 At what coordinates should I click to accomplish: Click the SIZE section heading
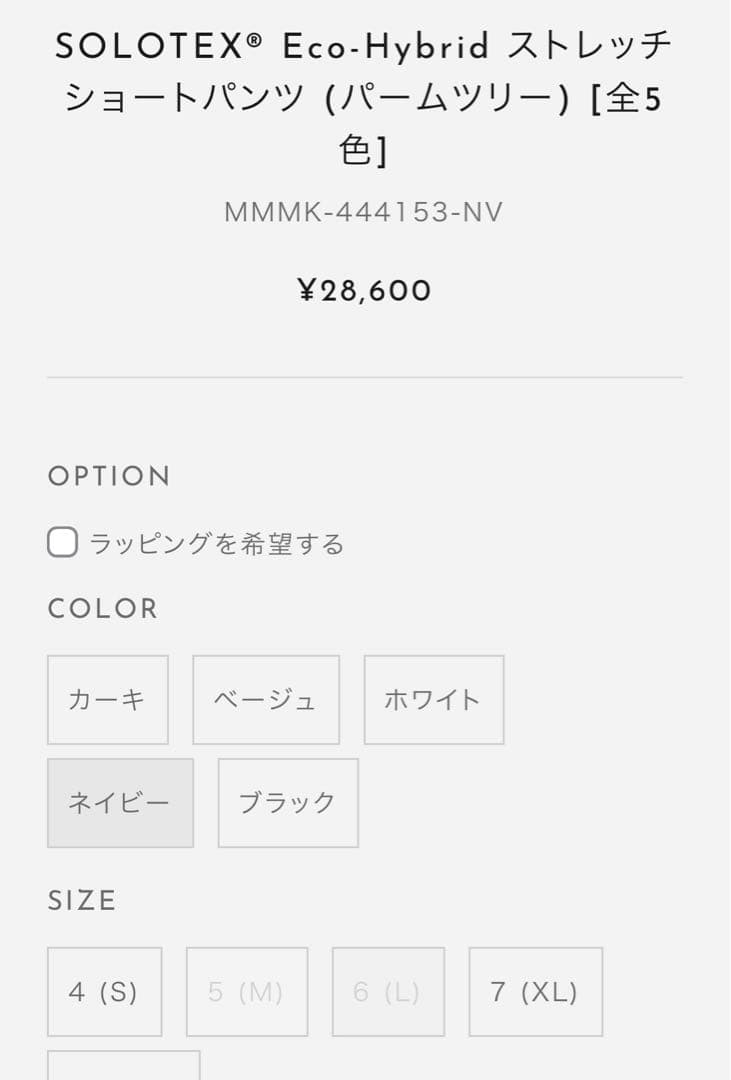[80, 900]
